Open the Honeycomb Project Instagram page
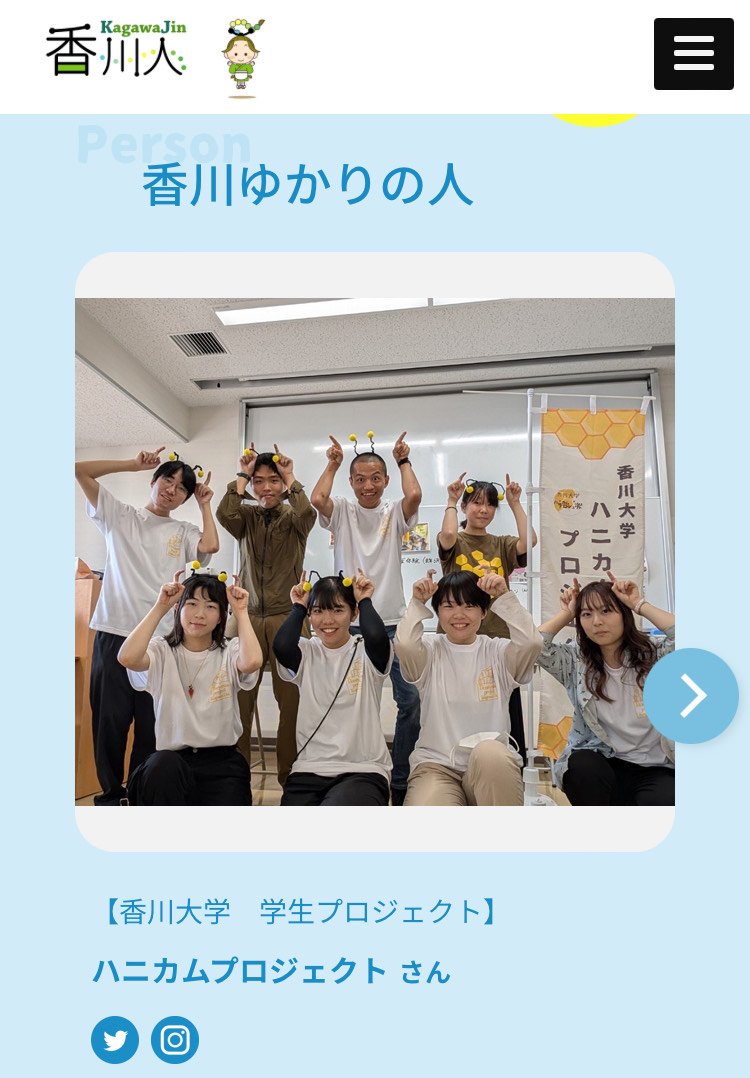Image resolution: width=750 pixels, height=1078 pixels. (175, 1040)
